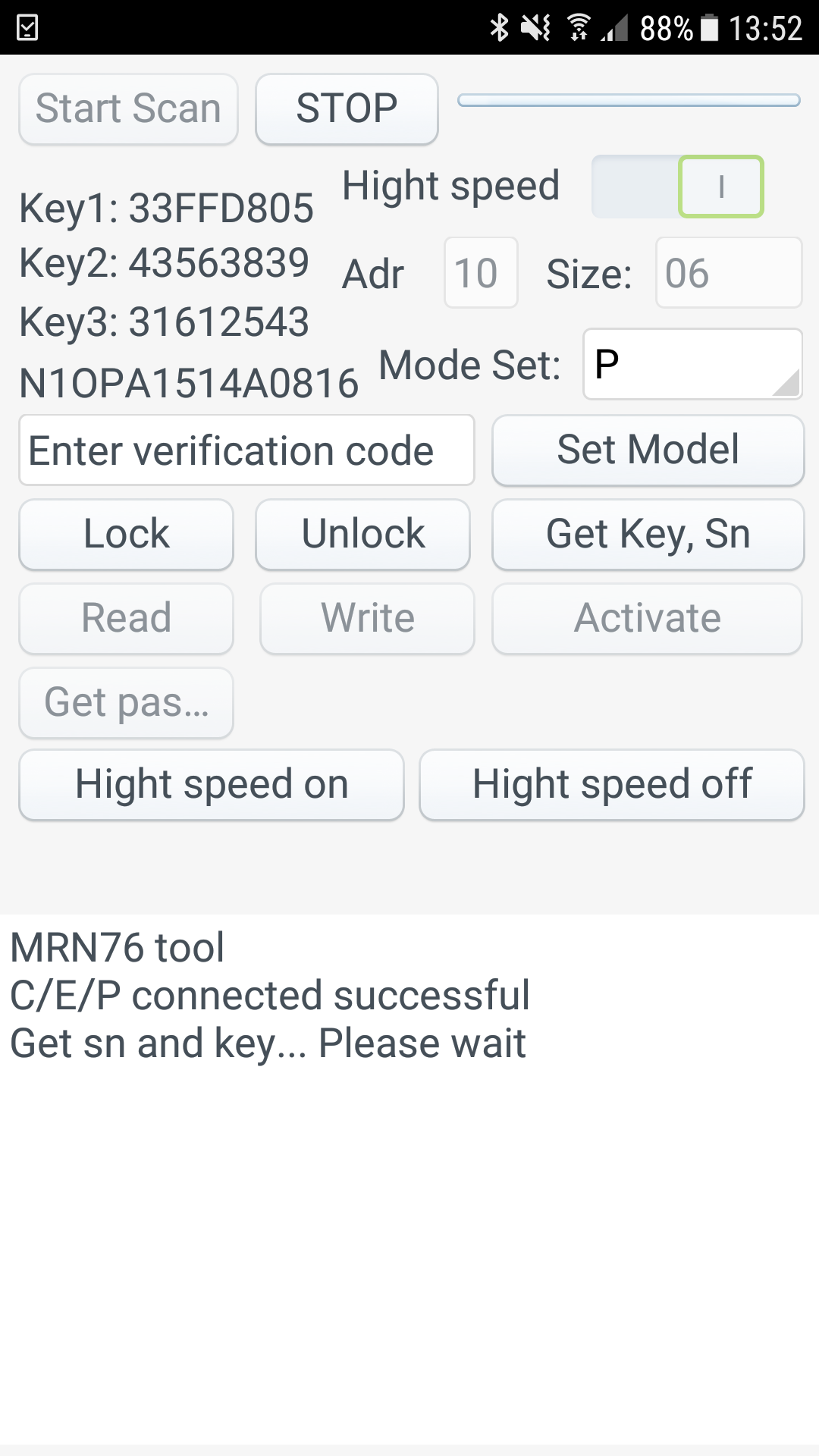Tap the Get pas... button

(126, 702)
